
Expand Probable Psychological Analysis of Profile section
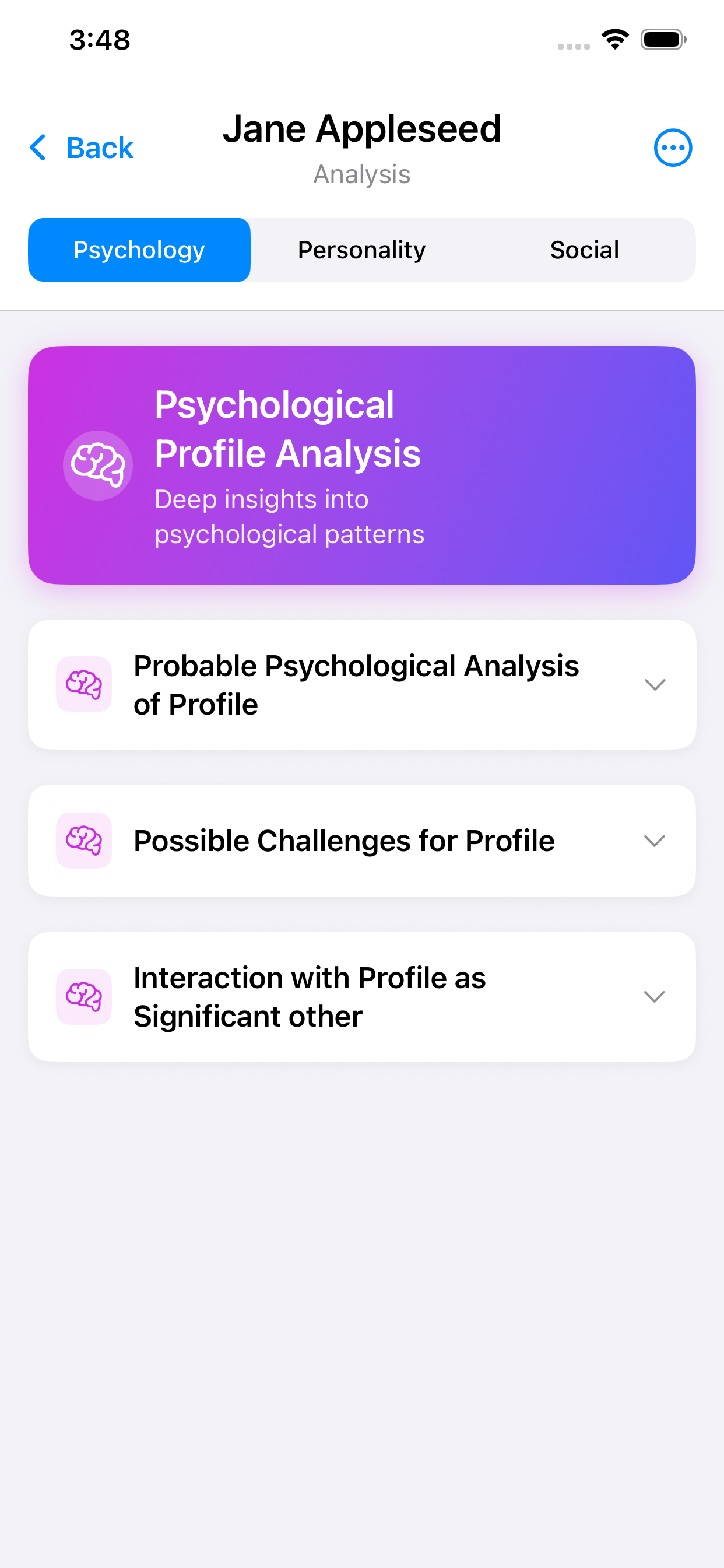click(x=655, y=684)
